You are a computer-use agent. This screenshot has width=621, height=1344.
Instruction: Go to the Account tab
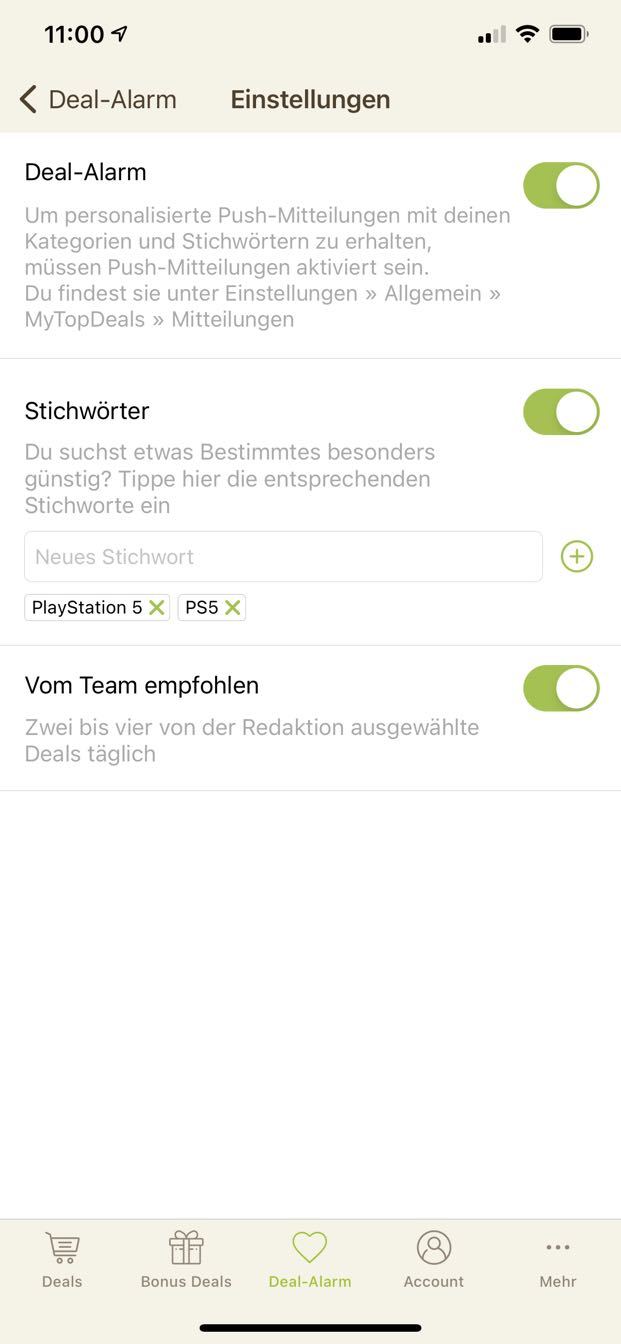(434, 1260)
